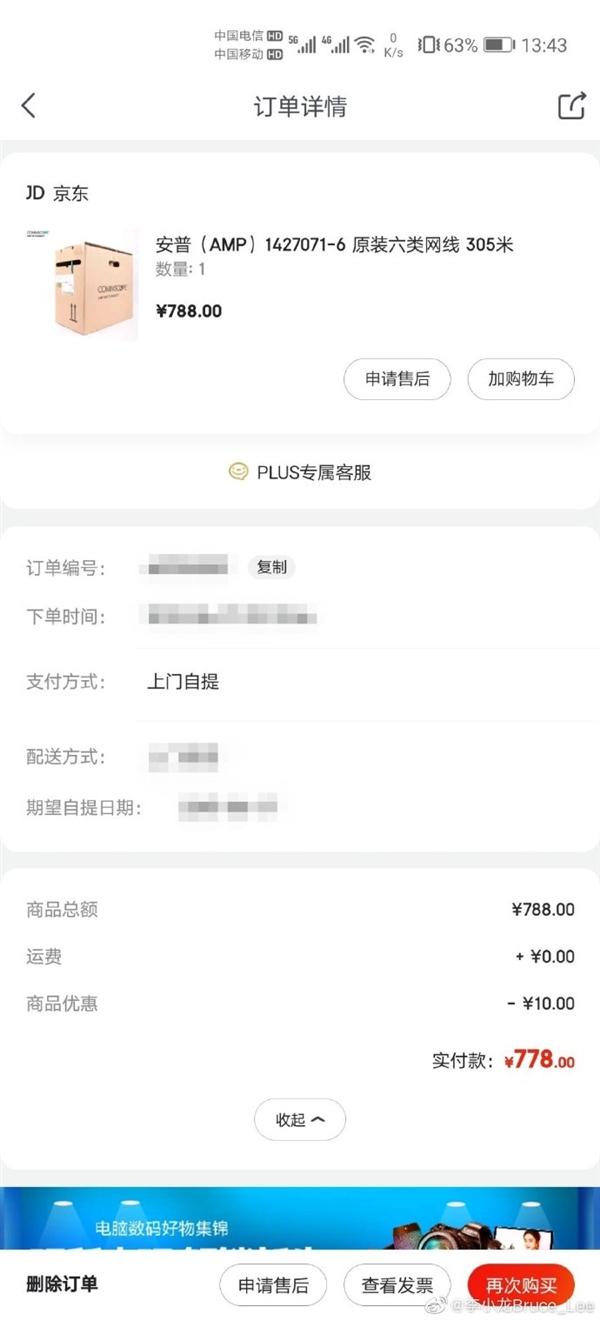The width and height of the screenshot is (600, 1320).
Task: Share this order details page
Action: point(571,106)
